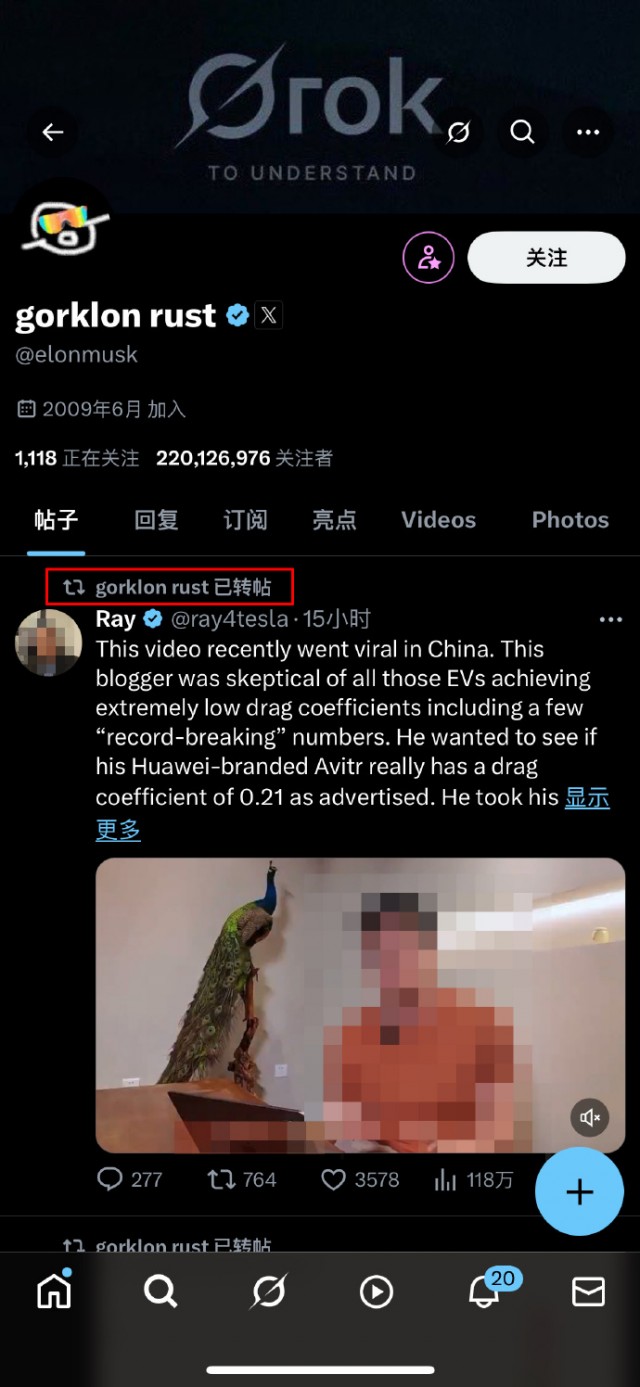Switch to the Videos tab
Viewport: 640px width, 1387px height.
(x=438, y=520)
